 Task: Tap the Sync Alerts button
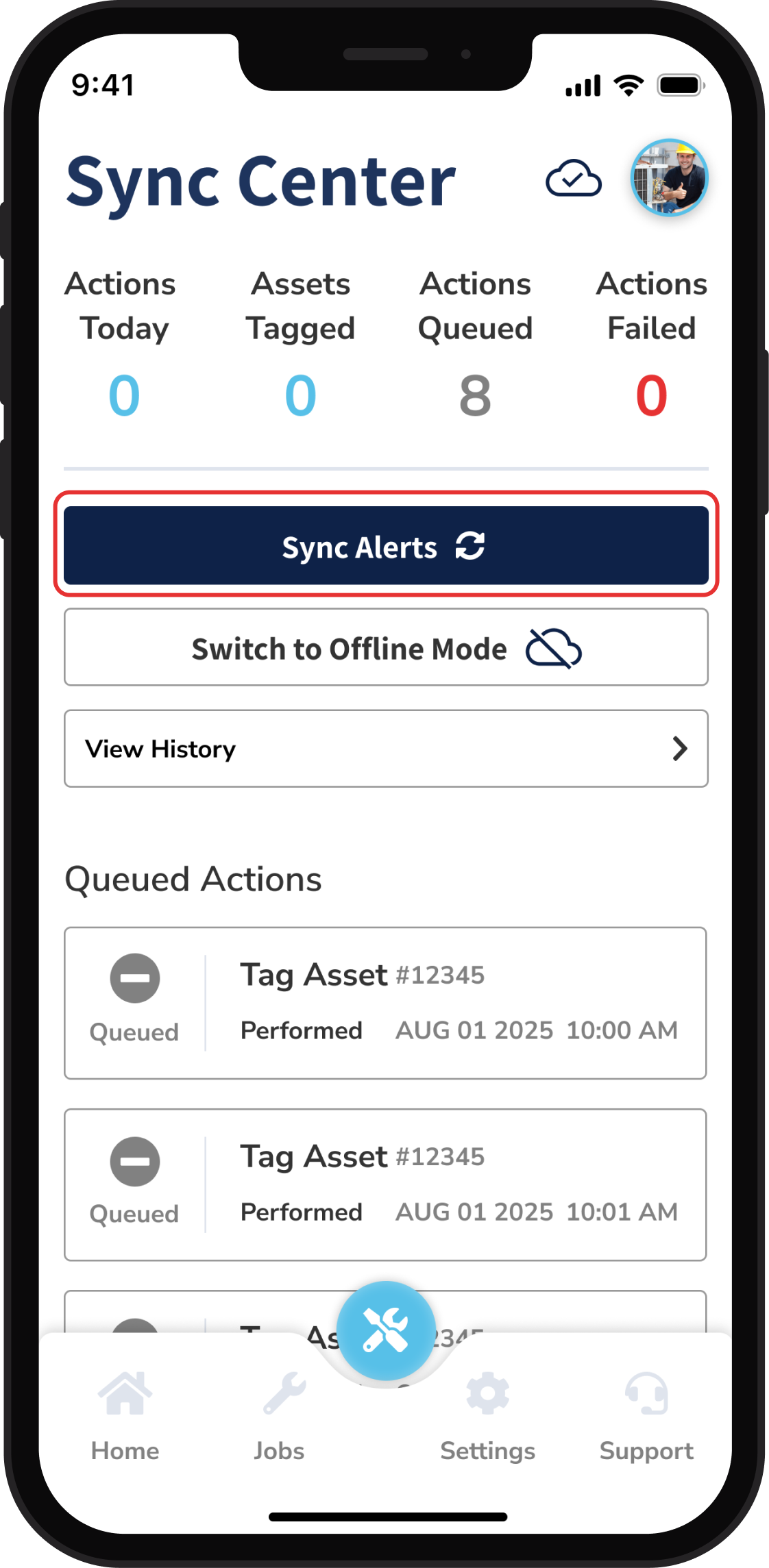386,545
